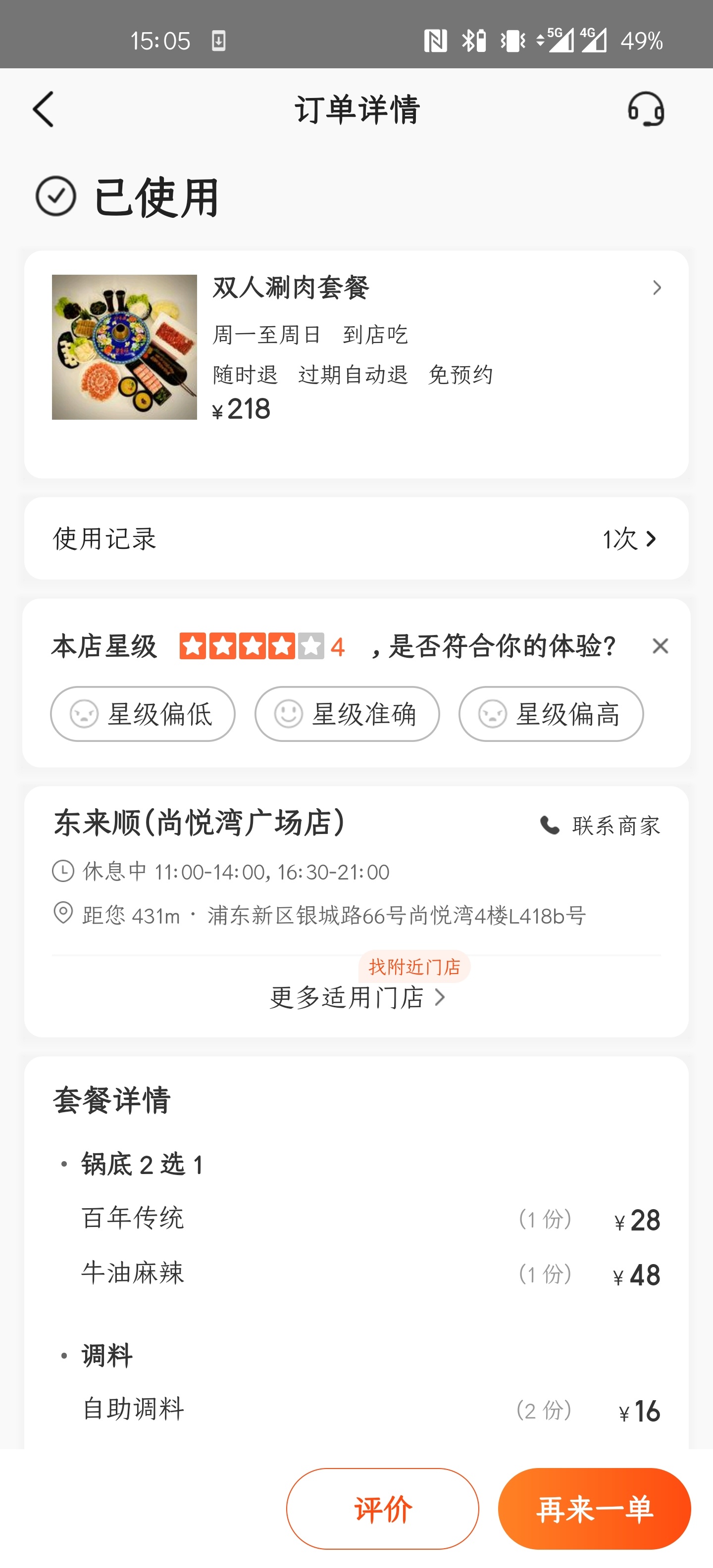Select 星级准确 rating feedback
The width and height of the screenshot is (713, 1568).
347,714
